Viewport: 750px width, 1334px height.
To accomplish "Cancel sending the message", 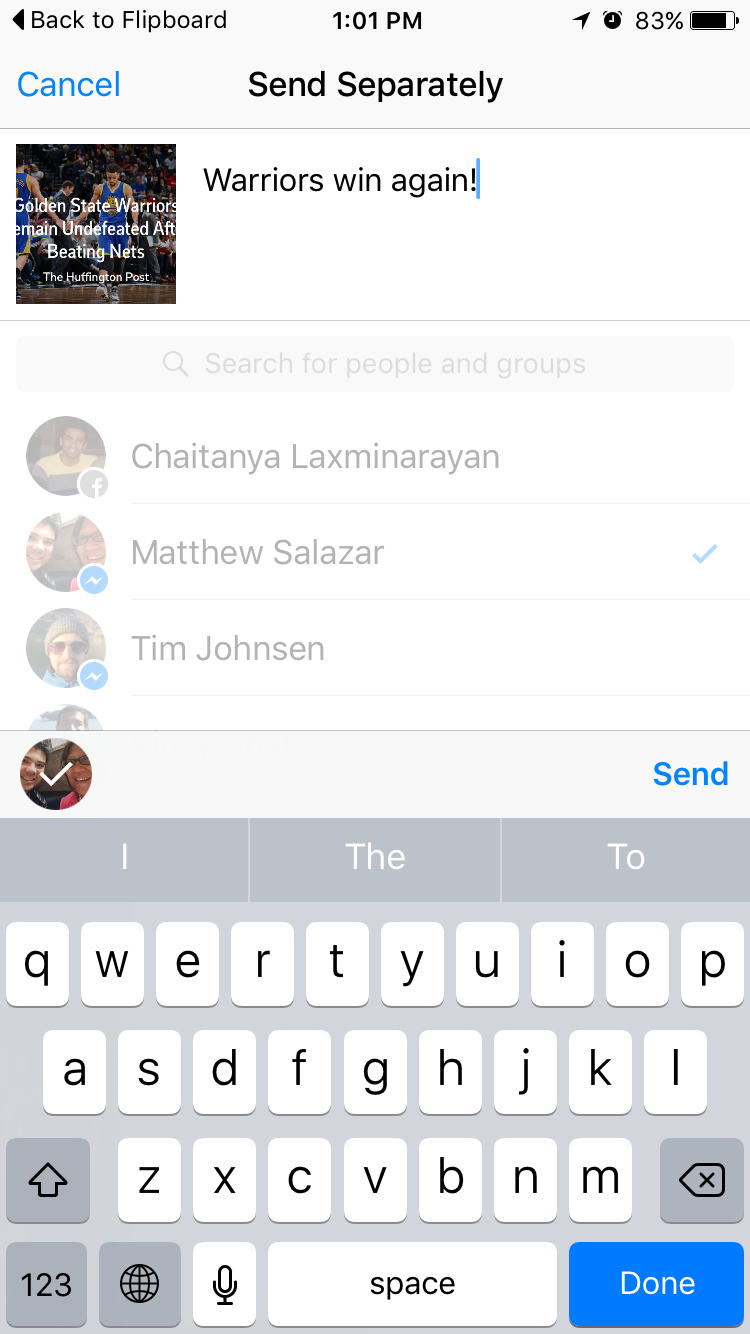I will [x=69, y=85].
